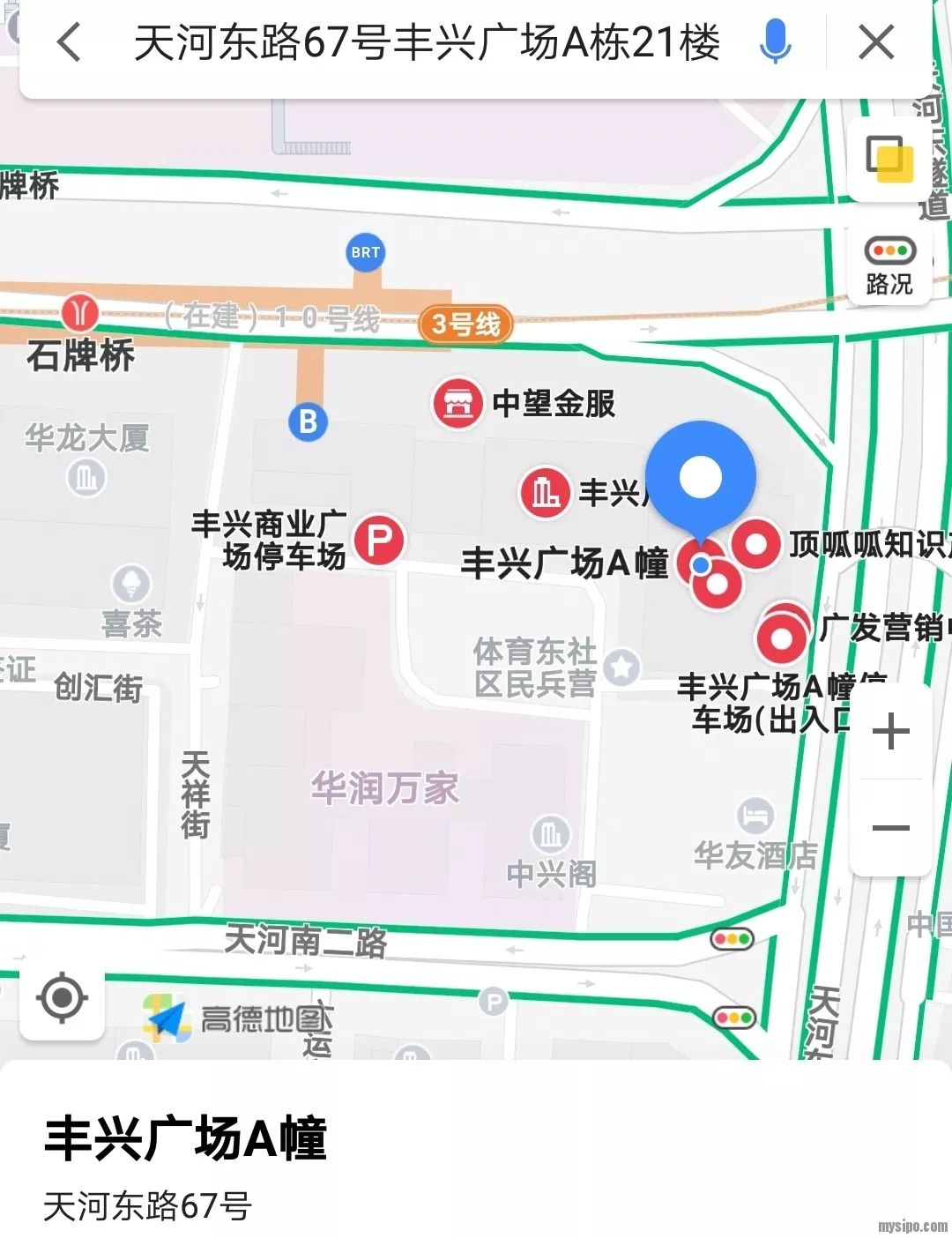Image resolution: width=952 pixels, height=1238 pixels.
Task: Tap the 石牌桥 metro station marker
Action: [x=80, y=313]
